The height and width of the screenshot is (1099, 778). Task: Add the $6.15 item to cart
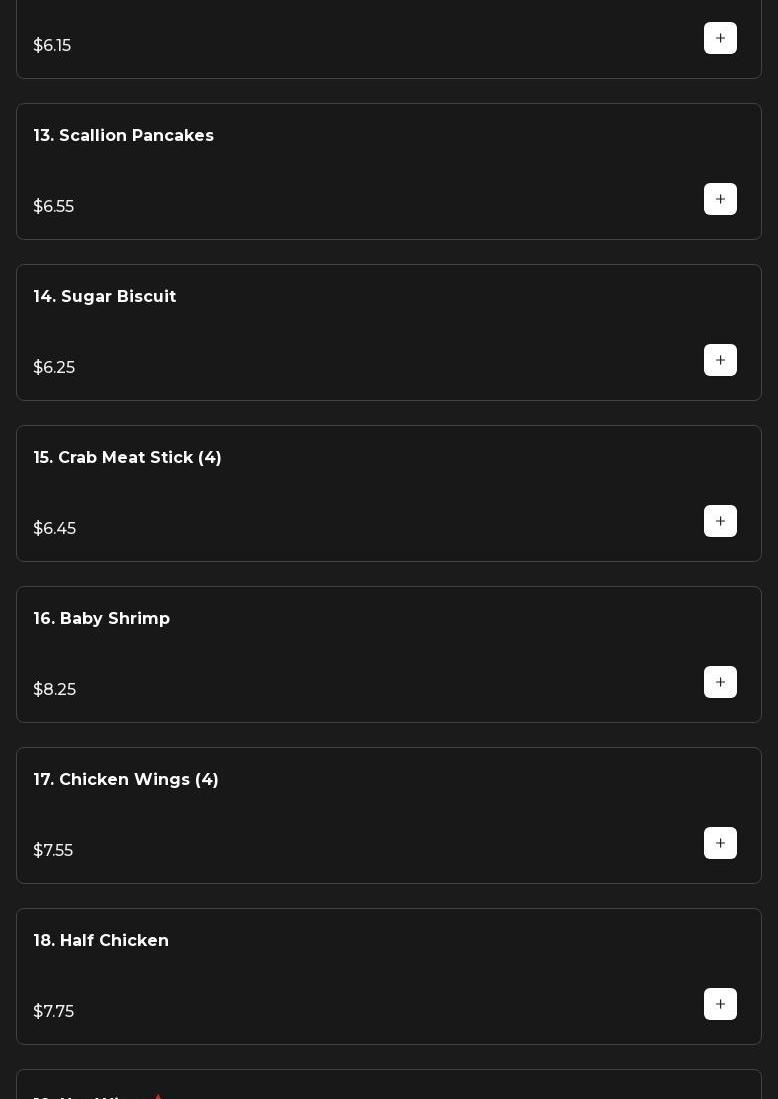[x=720, y=38]
